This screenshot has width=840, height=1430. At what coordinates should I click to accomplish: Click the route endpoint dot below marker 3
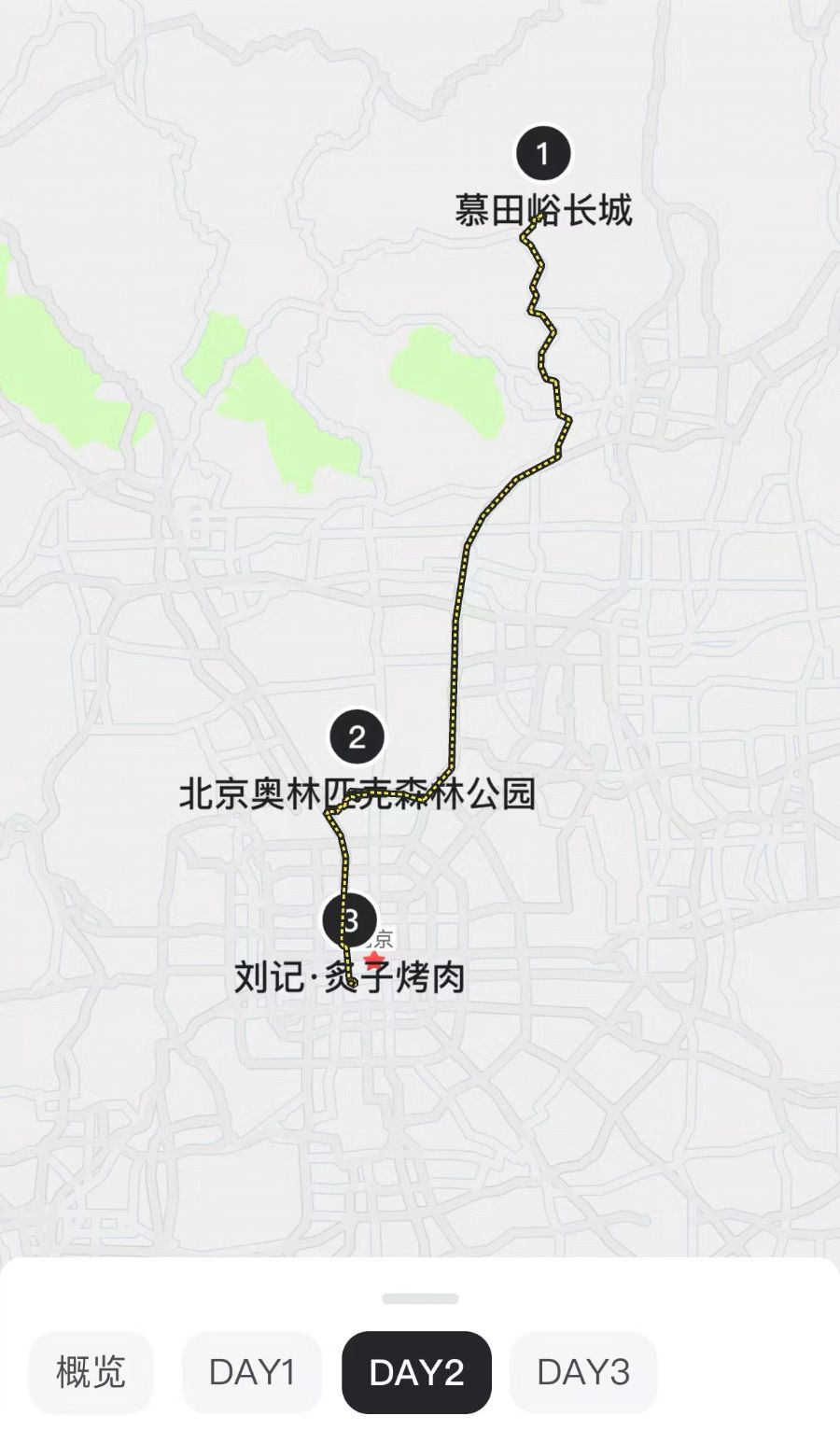pos(352,983)
